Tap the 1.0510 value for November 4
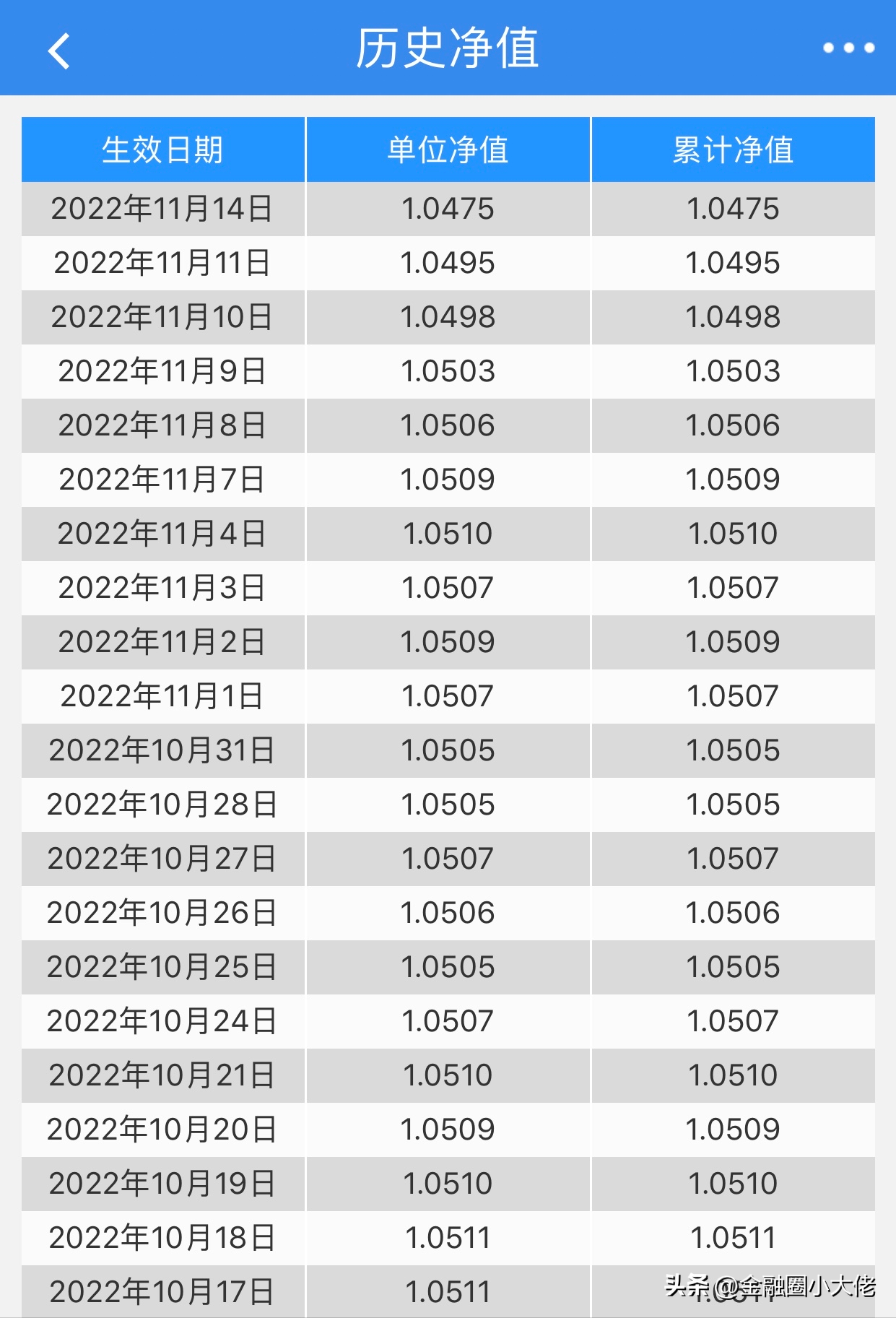Viewport: 896px width, 1318px height. (448, 533)
